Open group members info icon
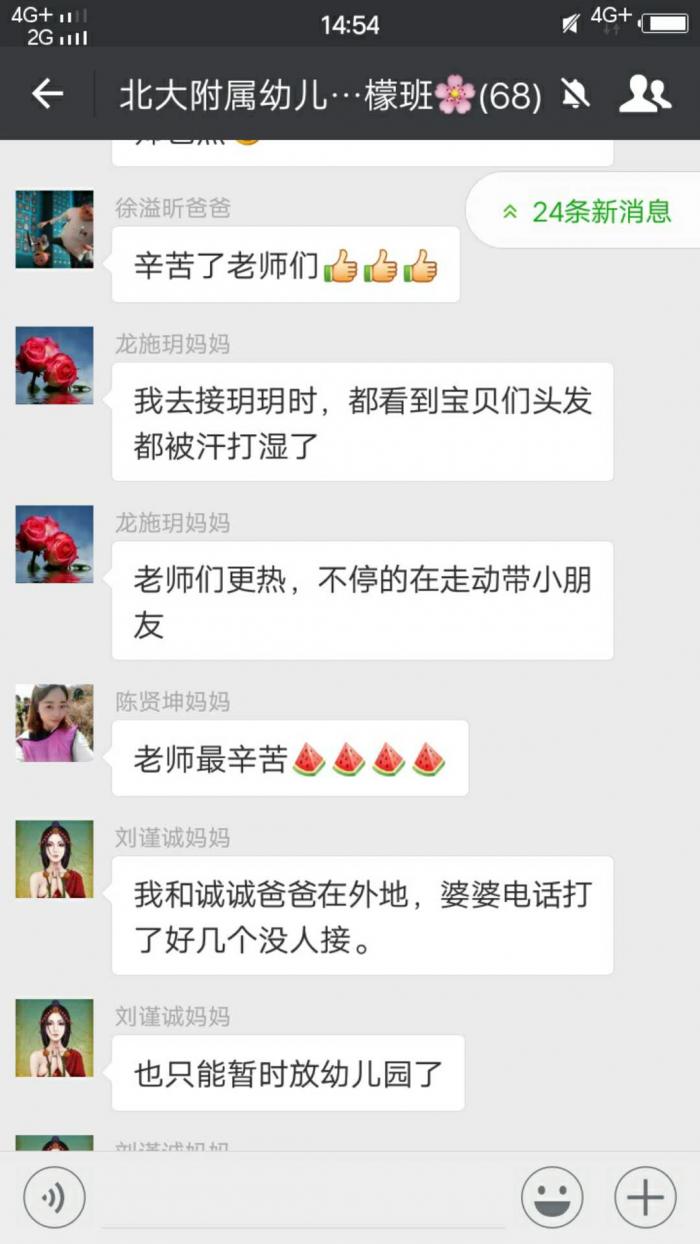The image size is (700, 1244). pyautogui.click(x=645, y=94)
